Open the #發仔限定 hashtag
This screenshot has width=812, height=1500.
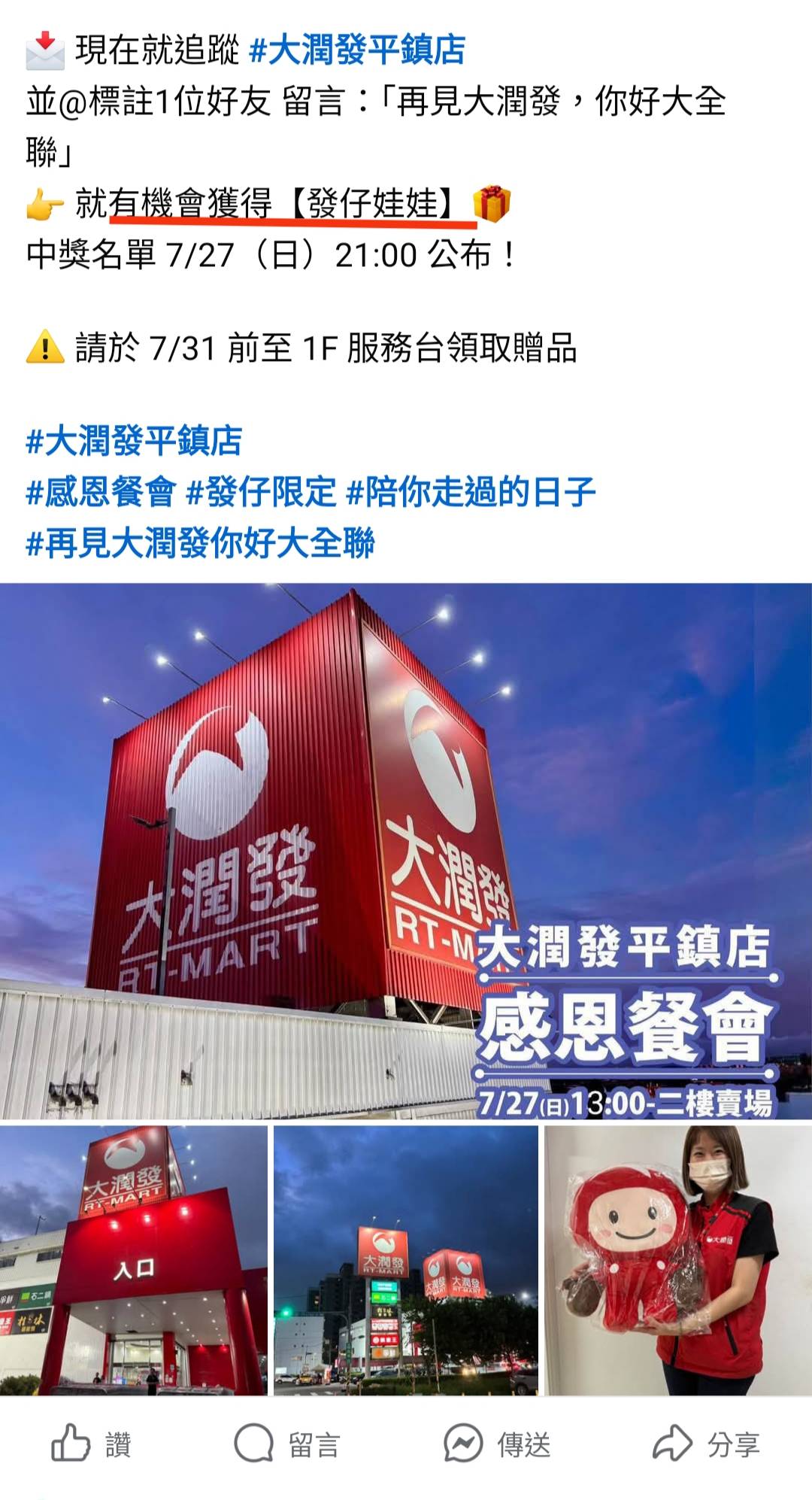tap(261, 492)
